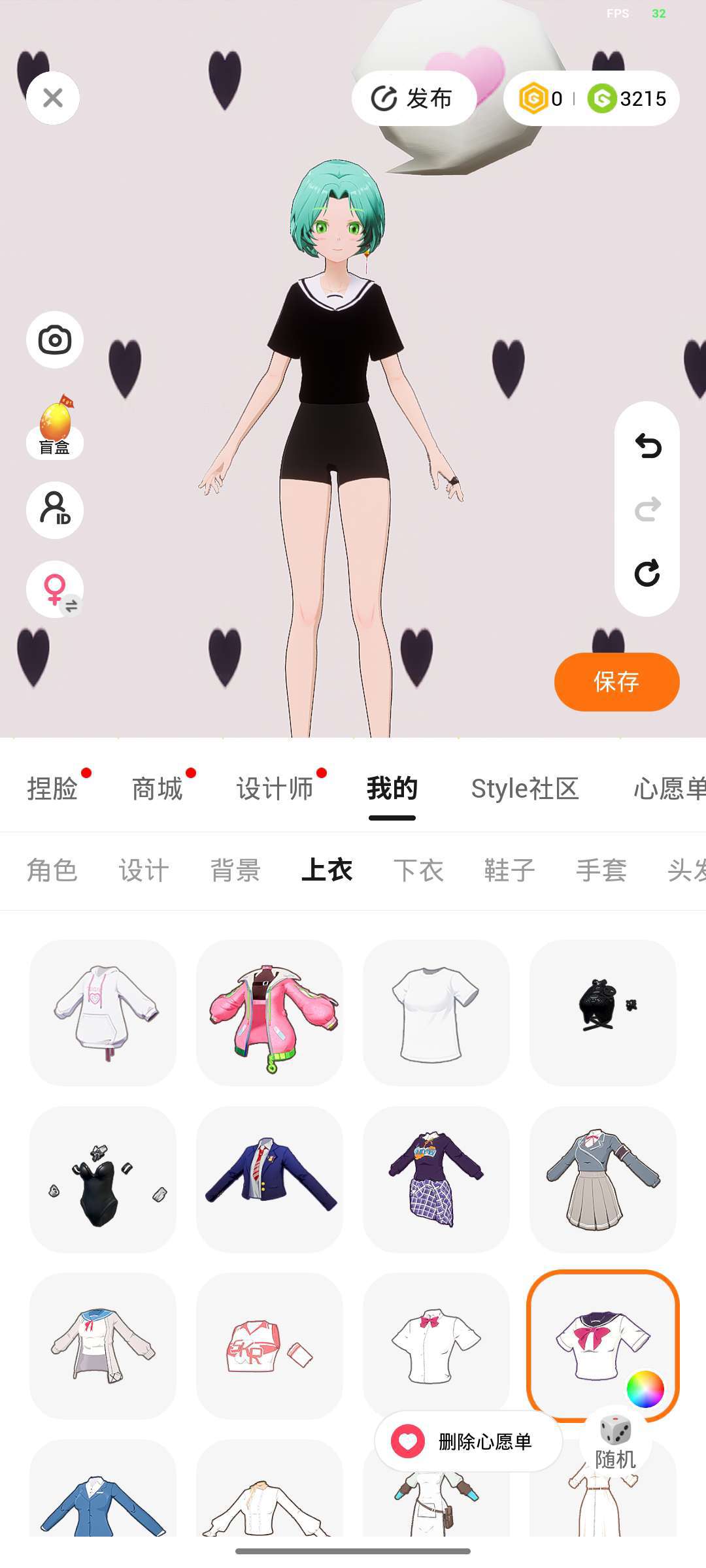This screenshot has height=1568, width=706.
Task: Tap 删除心愿单 to remove from wishlist
Action: click(x=469, y=1441)
